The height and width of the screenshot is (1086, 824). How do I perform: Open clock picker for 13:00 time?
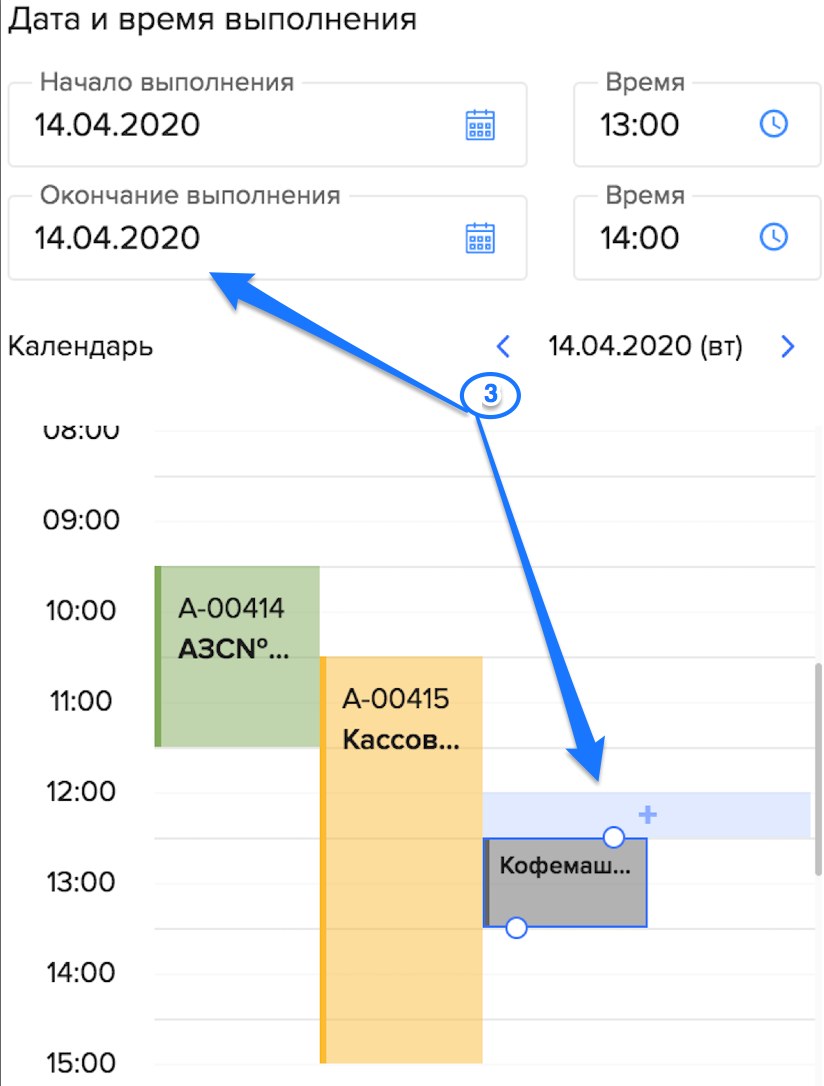click(773, 124)
